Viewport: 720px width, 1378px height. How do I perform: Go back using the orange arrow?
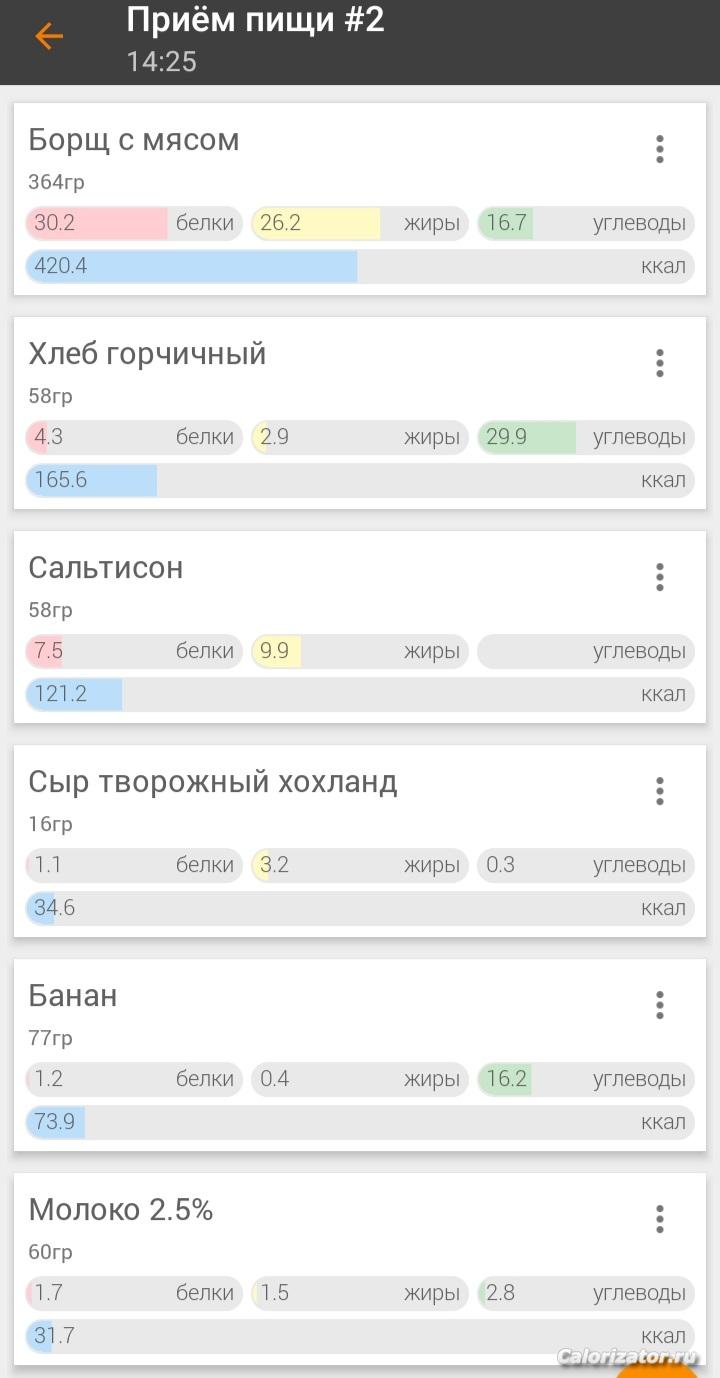48,37
